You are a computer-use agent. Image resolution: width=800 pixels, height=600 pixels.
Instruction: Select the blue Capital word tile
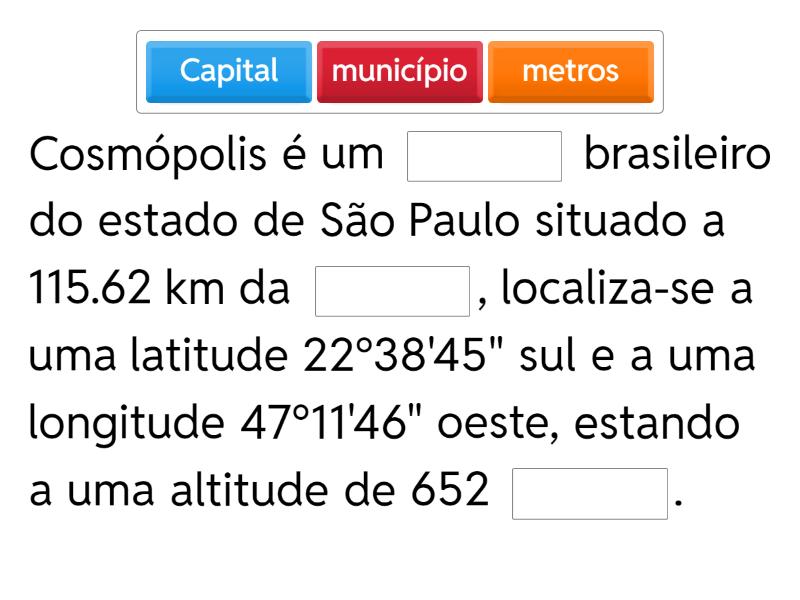pos(229,72)
